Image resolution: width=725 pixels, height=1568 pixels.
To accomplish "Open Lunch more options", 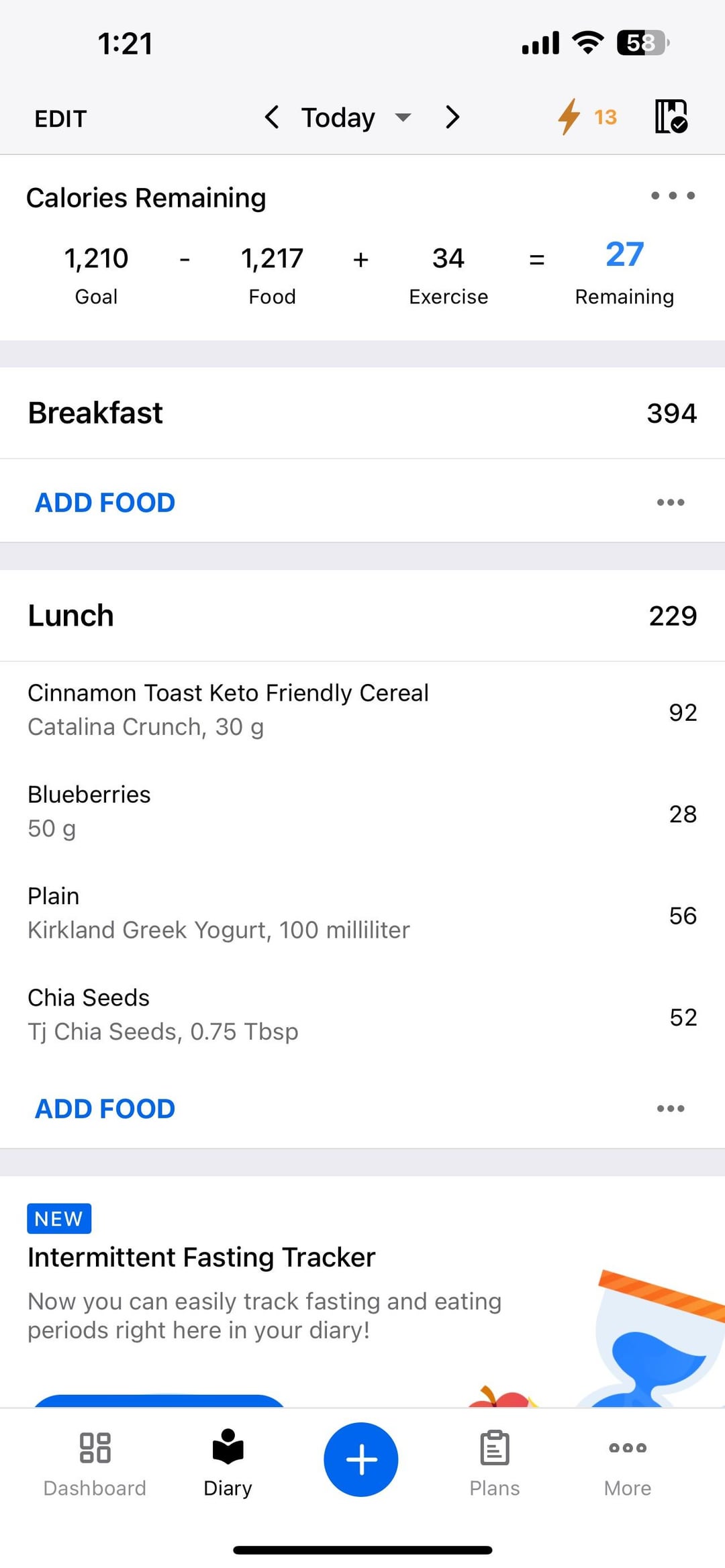I will tap(671, 1108).
